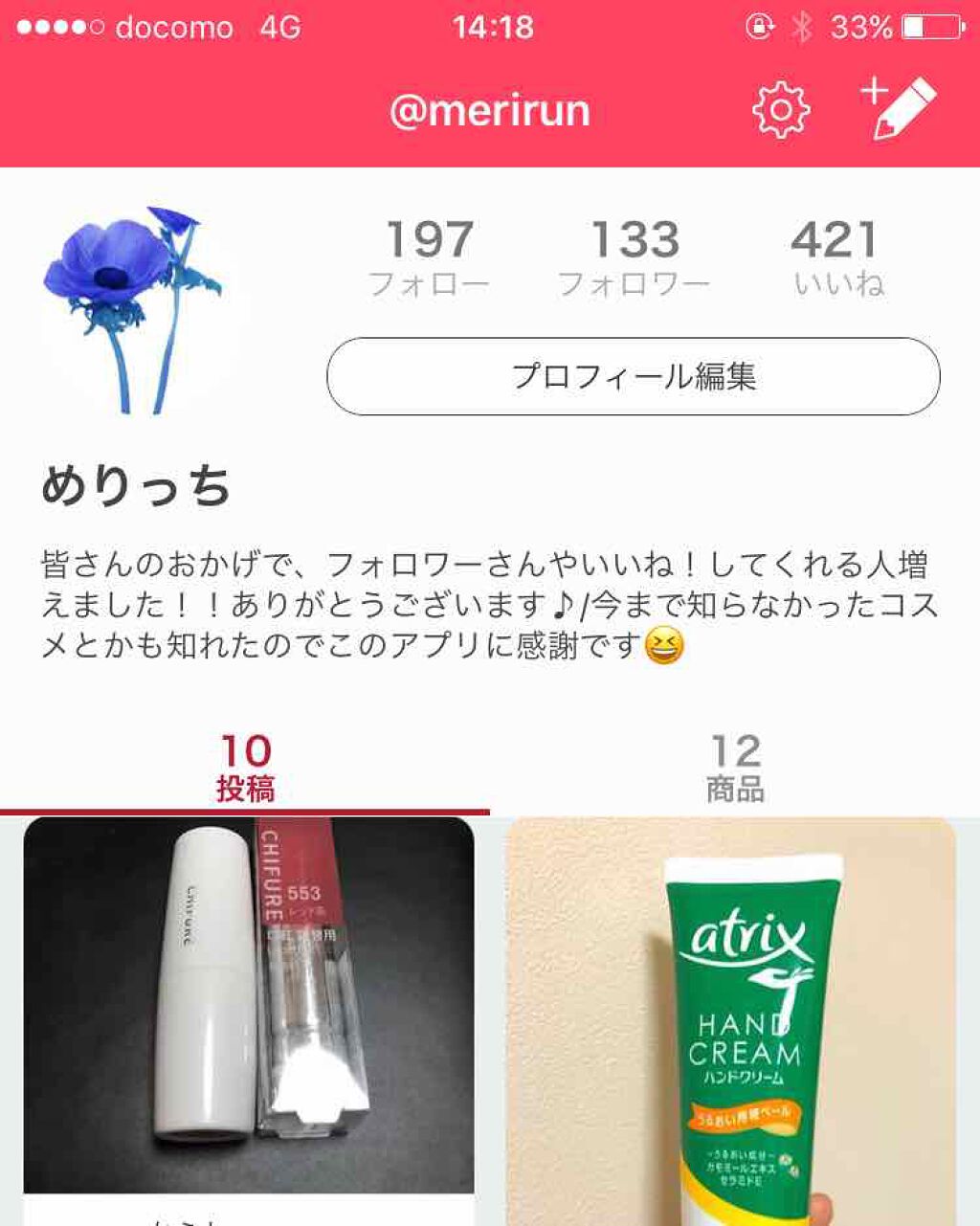
Task: Create a new post with pencil icon
Action: tap(898, 108)
